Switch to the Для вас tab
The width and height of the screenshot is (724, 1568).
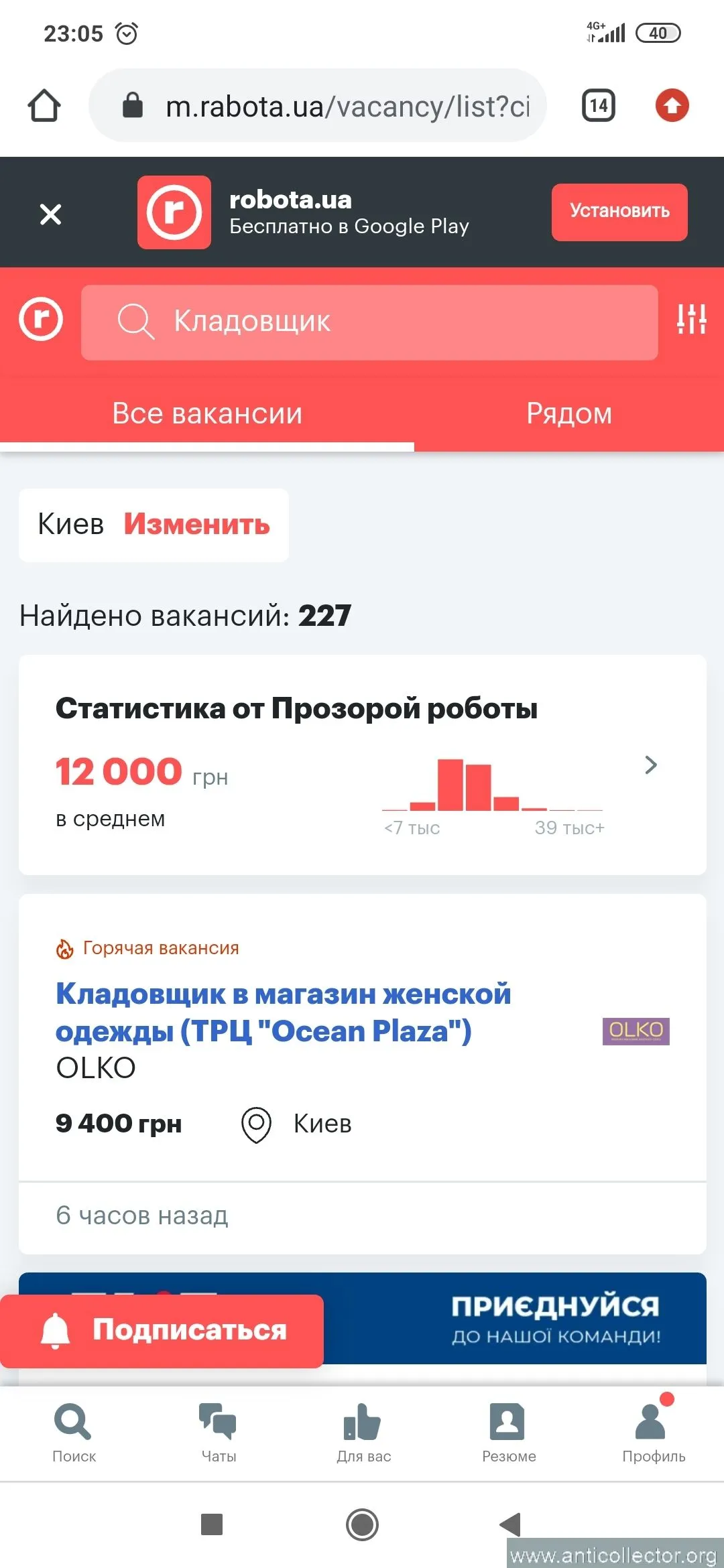(363, 1433)
